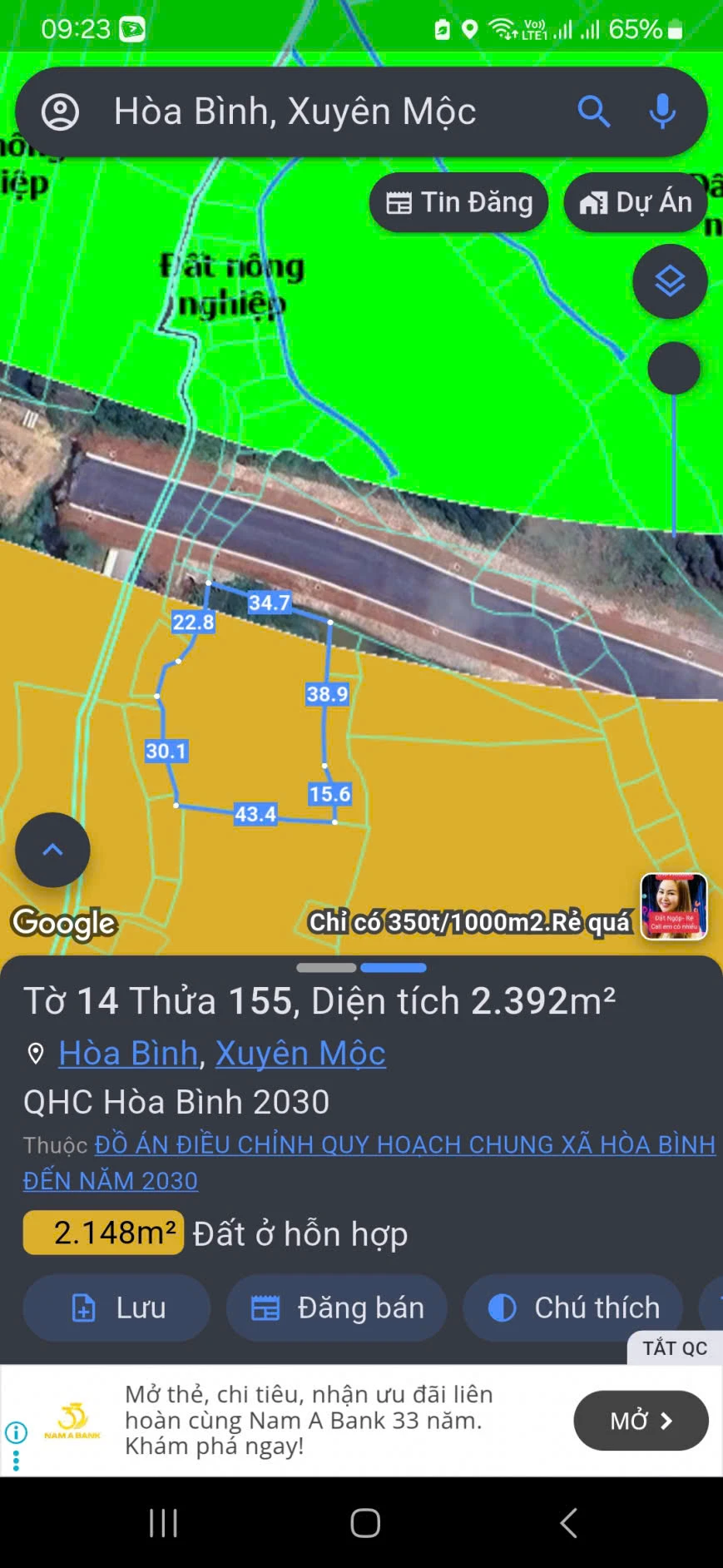
Task: Start voice search with the microphone
Action: (662, 112)
